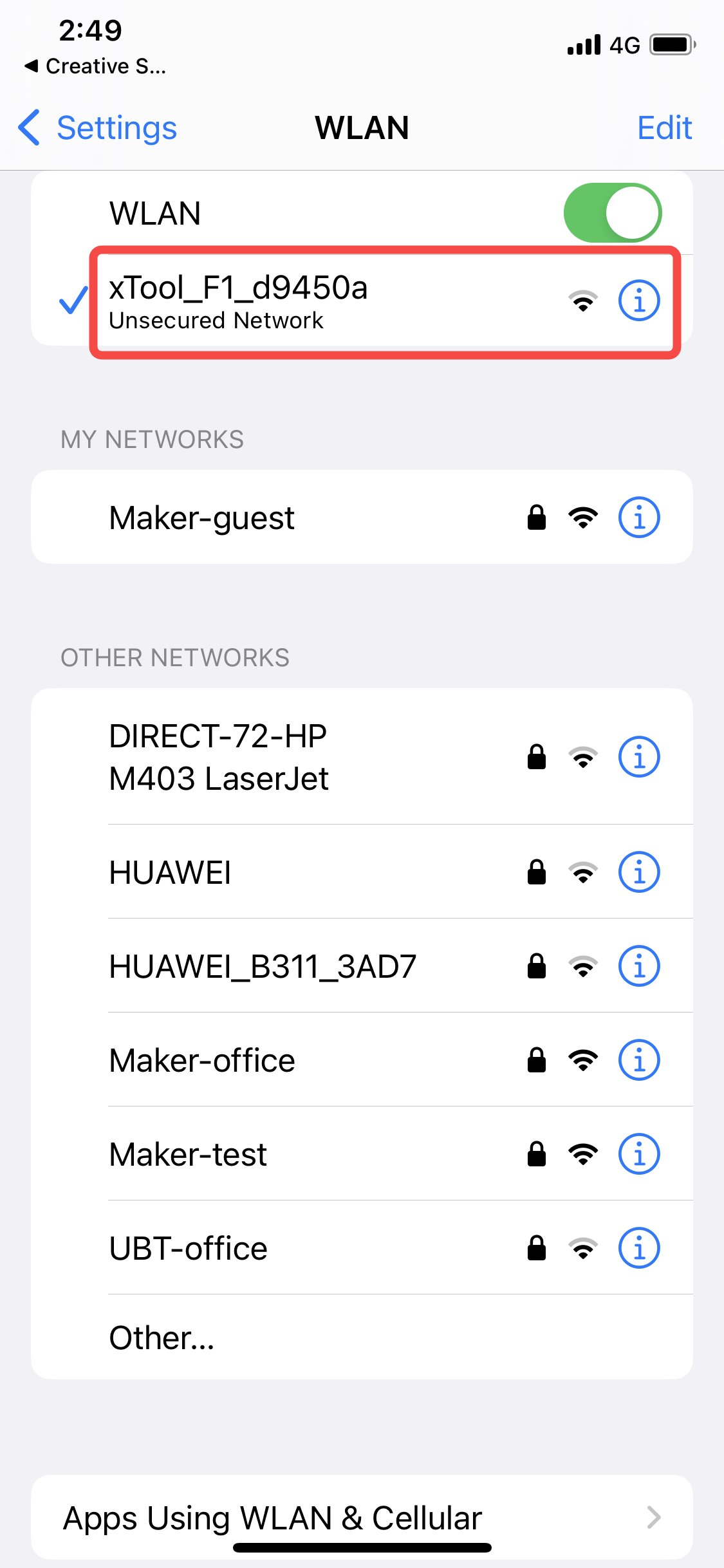
Task: Open info icon for Maker-guest
Action: pos(638,517)
